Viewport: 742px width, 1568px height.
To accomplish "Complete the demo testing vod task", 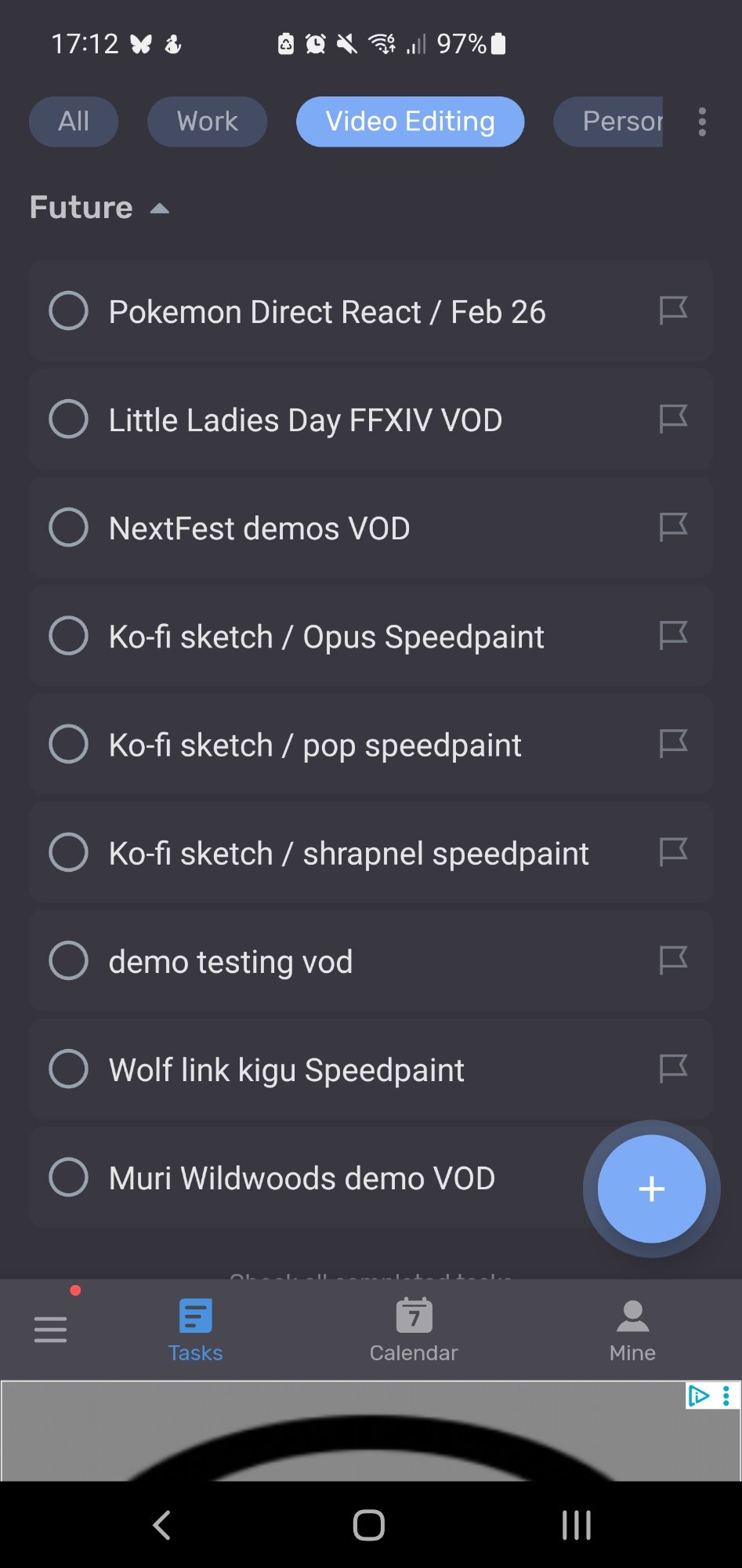I will (x=68, y=961).
